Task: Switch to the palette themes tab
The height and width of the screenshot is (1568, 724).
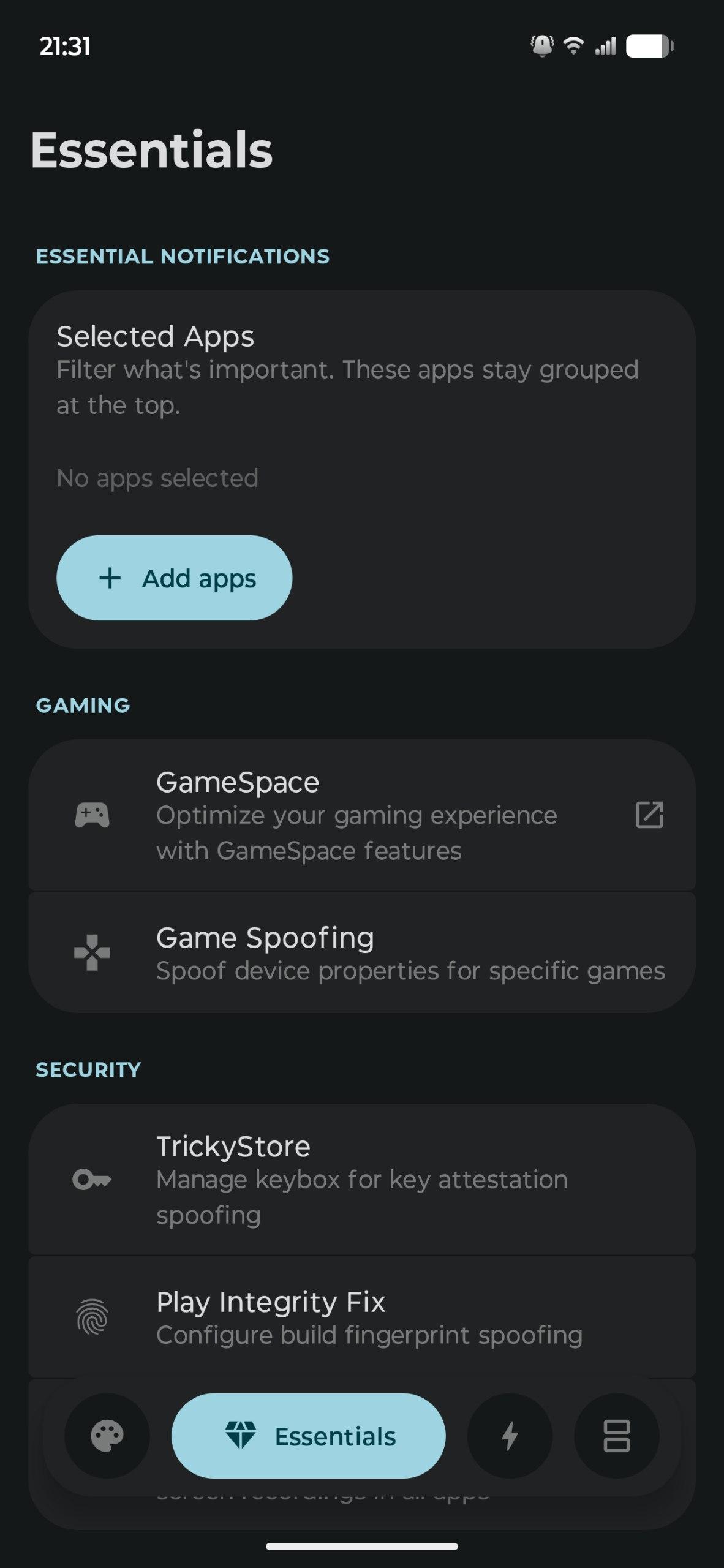Action: [x=107, y=1436]
